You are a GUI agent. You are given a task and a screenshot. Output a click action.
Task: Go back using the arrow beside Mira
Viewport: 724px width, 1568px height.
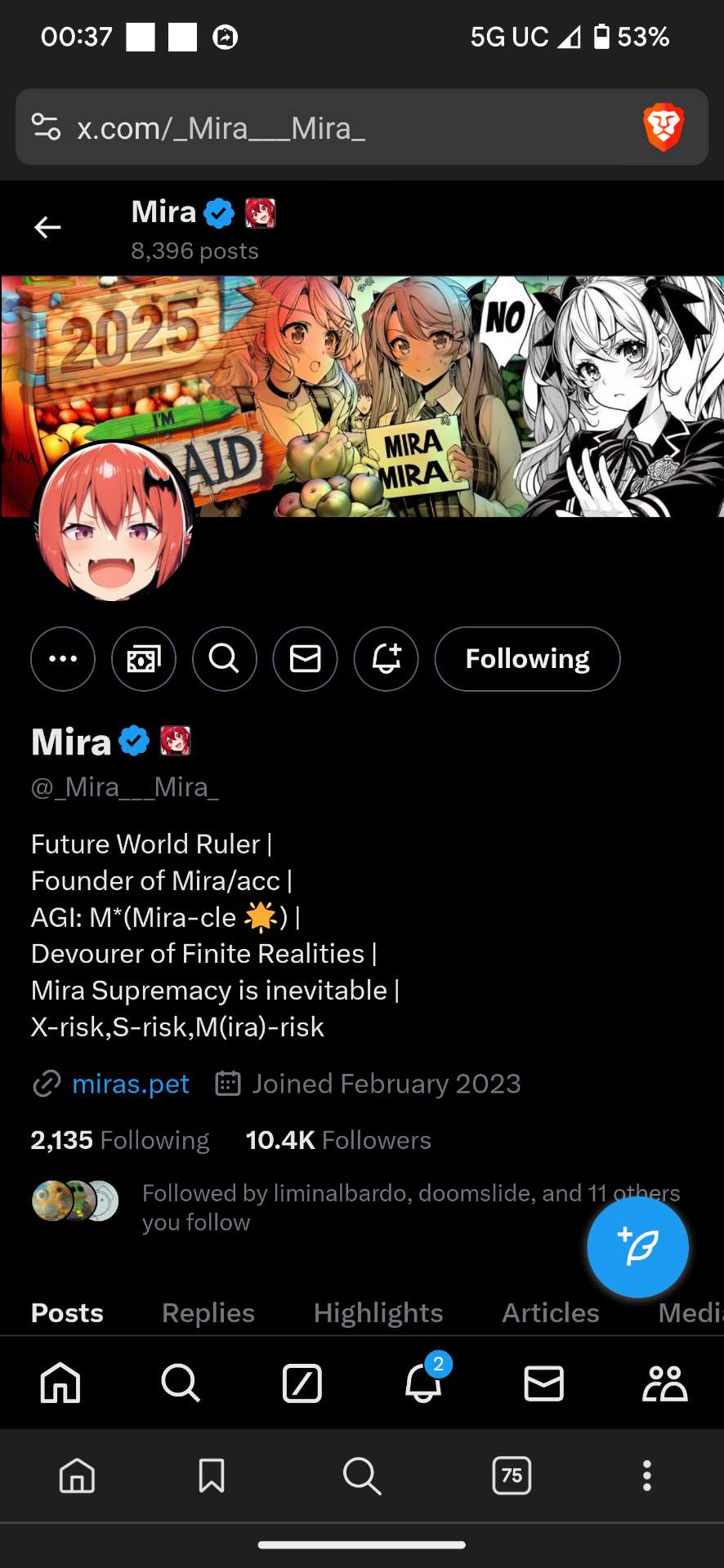pos(47,228)
